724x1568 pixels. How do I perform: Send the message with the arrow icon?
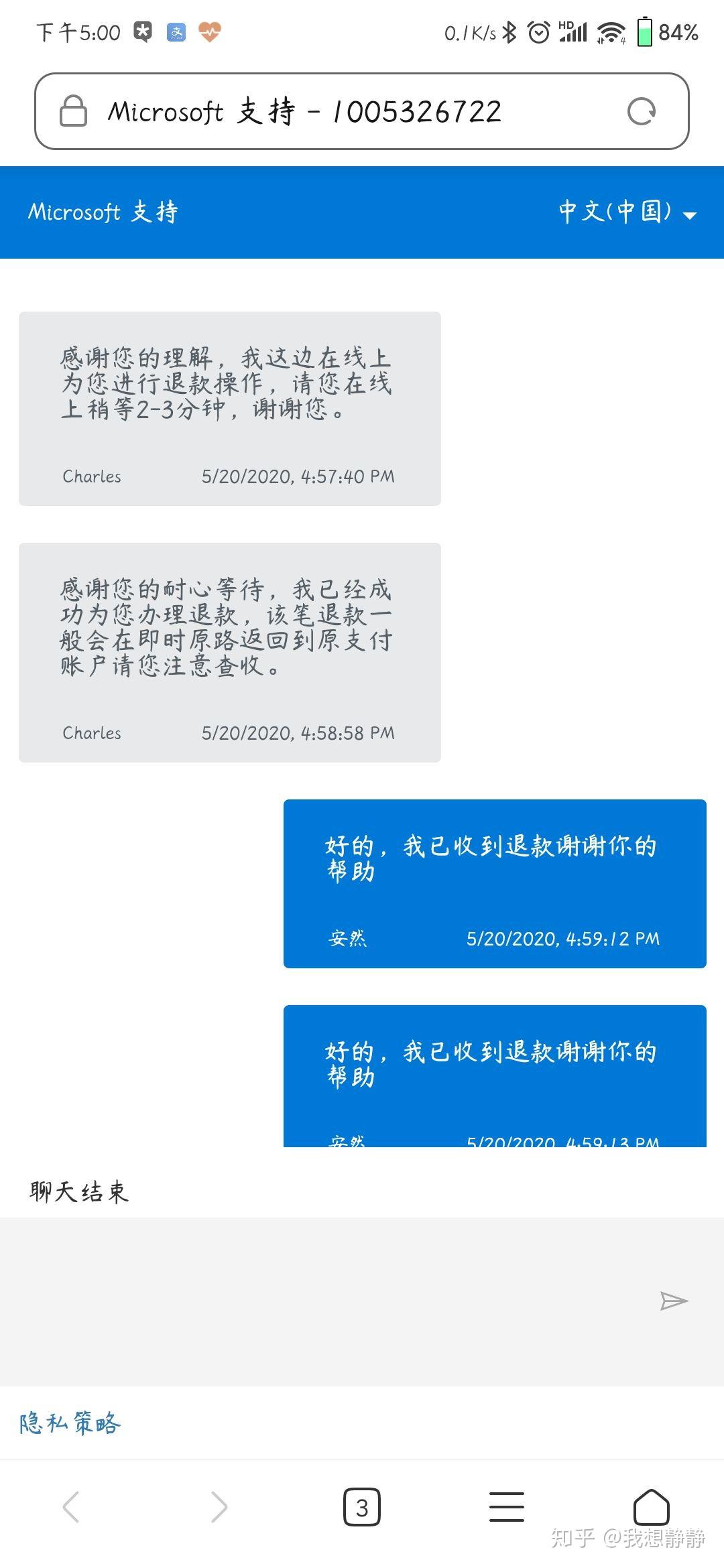tap(673, 1301)
